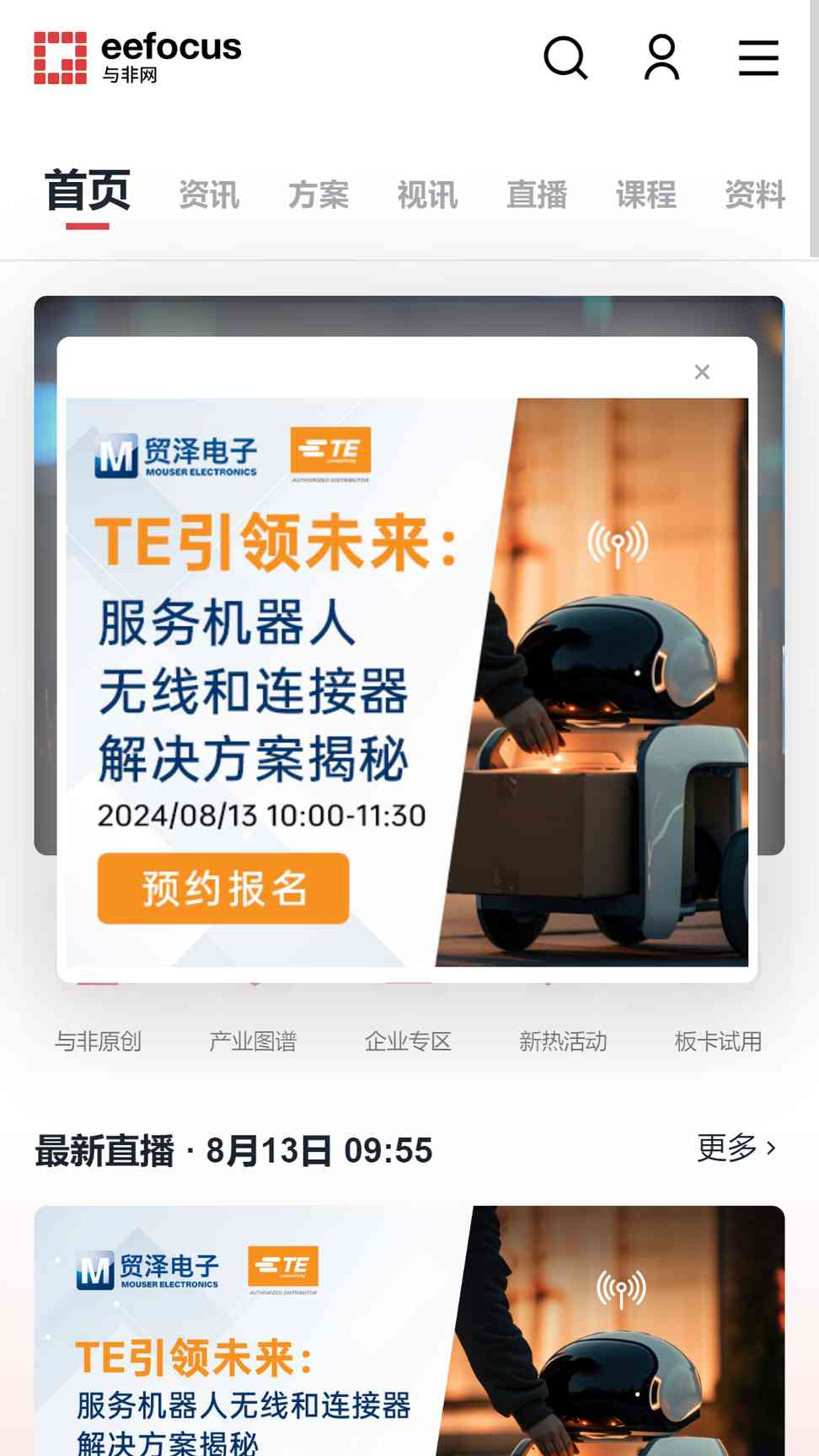819x1456 pixels.
Task: Open 与非原创 shortcut
Action: pos(98,1041)
